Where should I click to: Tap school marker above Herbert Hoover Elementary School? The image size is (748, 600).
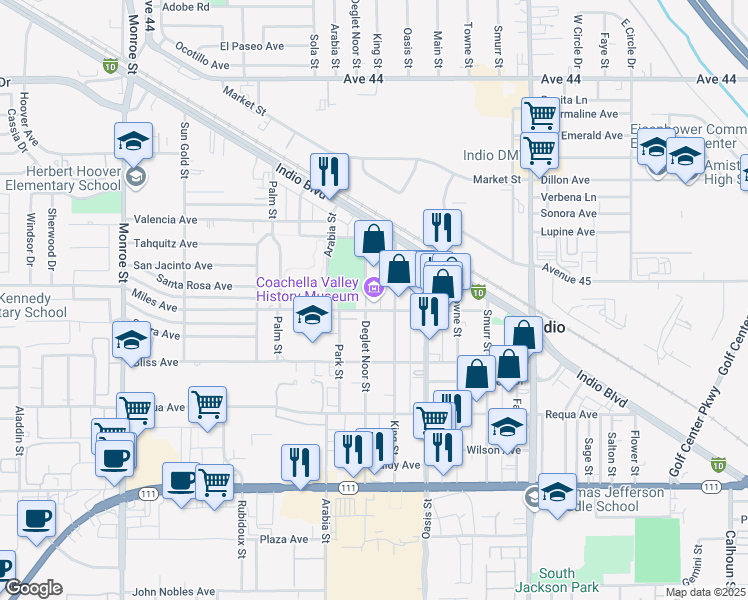coord(134,141)
